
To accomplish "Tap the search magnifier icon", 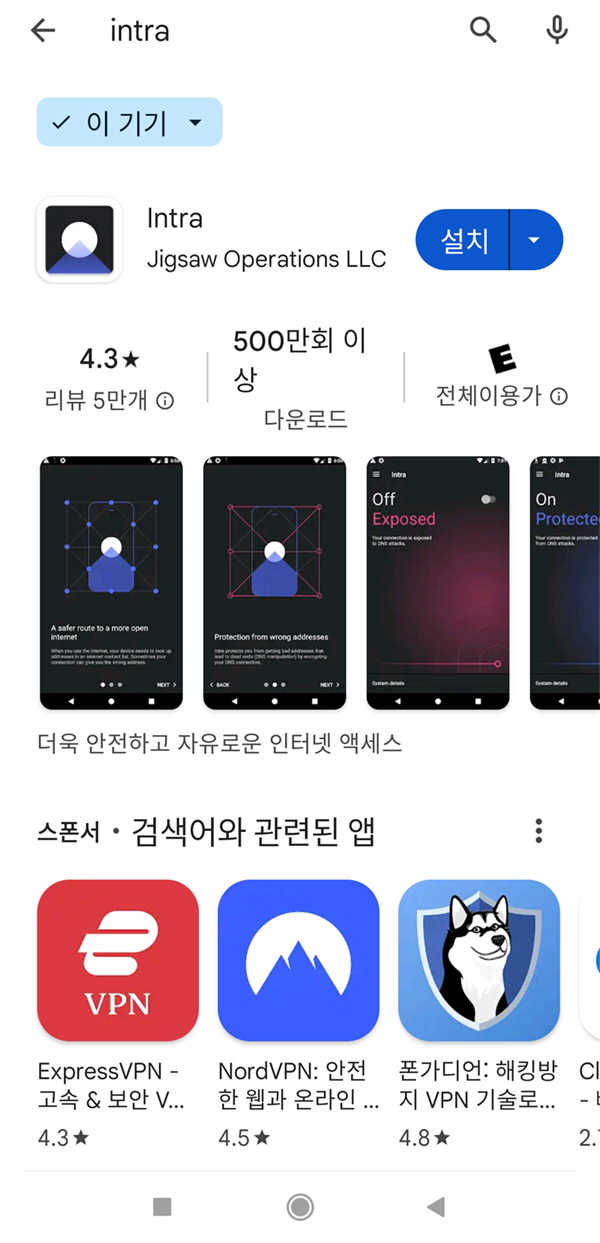I will tap(483, 31).
